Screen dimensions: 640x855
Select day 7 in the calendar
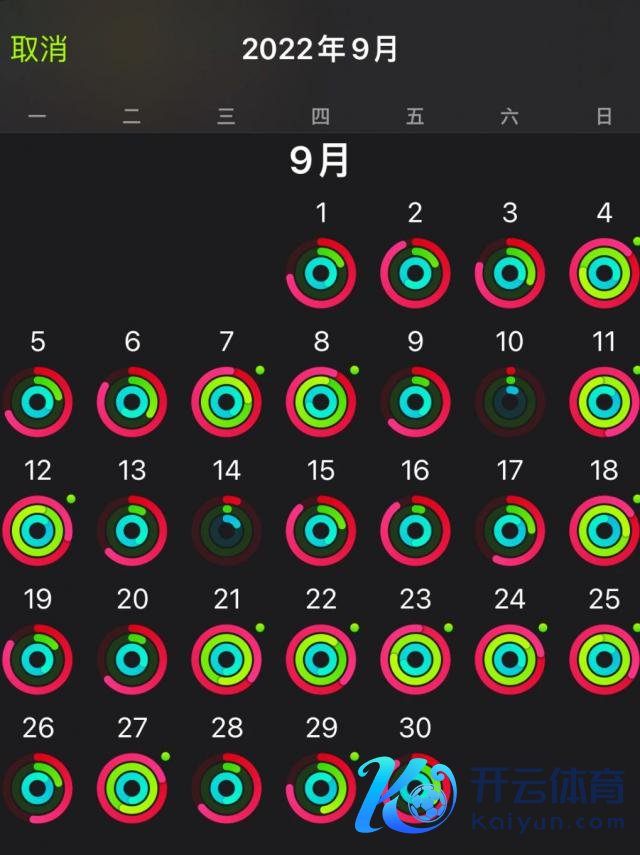227,402
